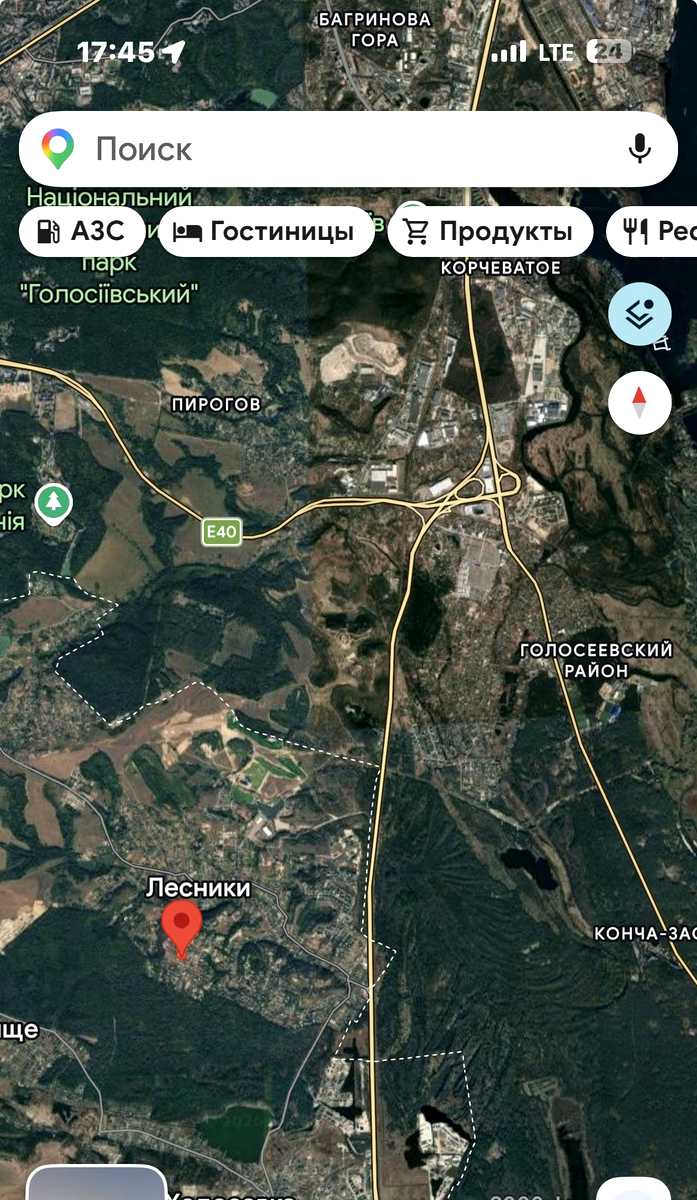Start voice search with the microphone
This screenshot has height=1200, width=697.
pyautogui.click(x=639, y=149)
